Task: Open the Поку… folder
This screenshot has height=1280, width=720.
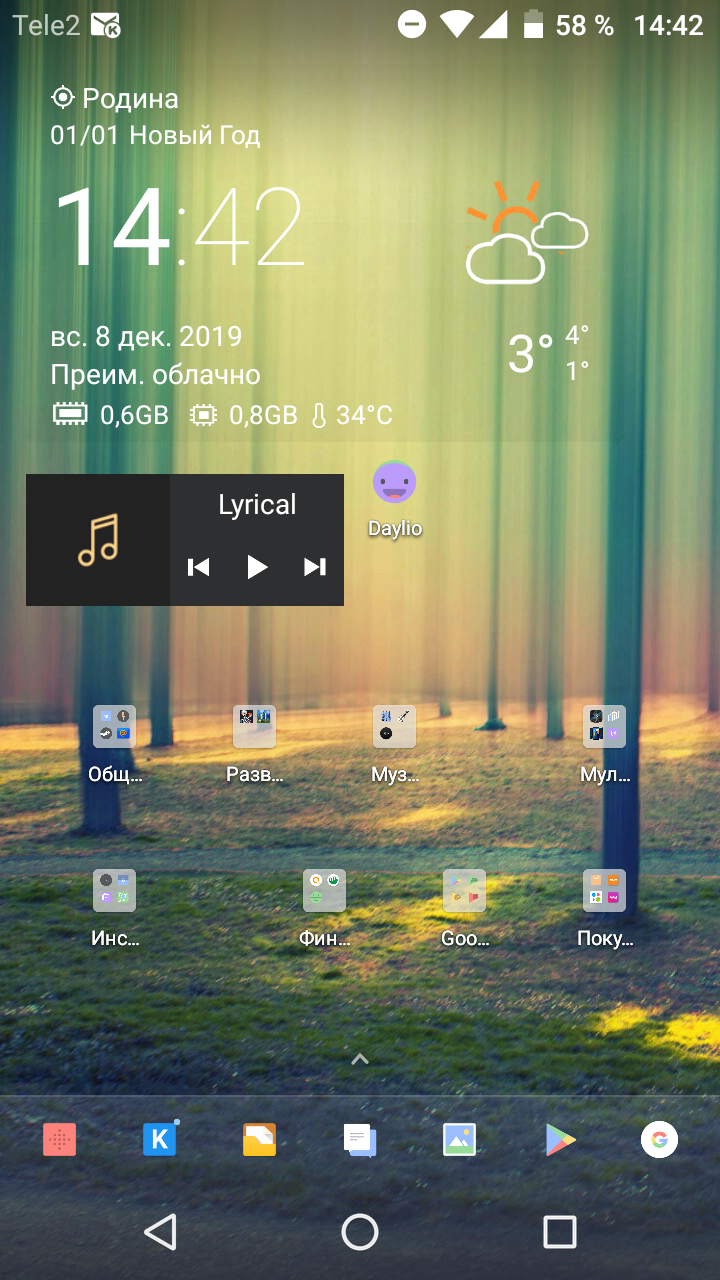Action: tap(605, 908)
